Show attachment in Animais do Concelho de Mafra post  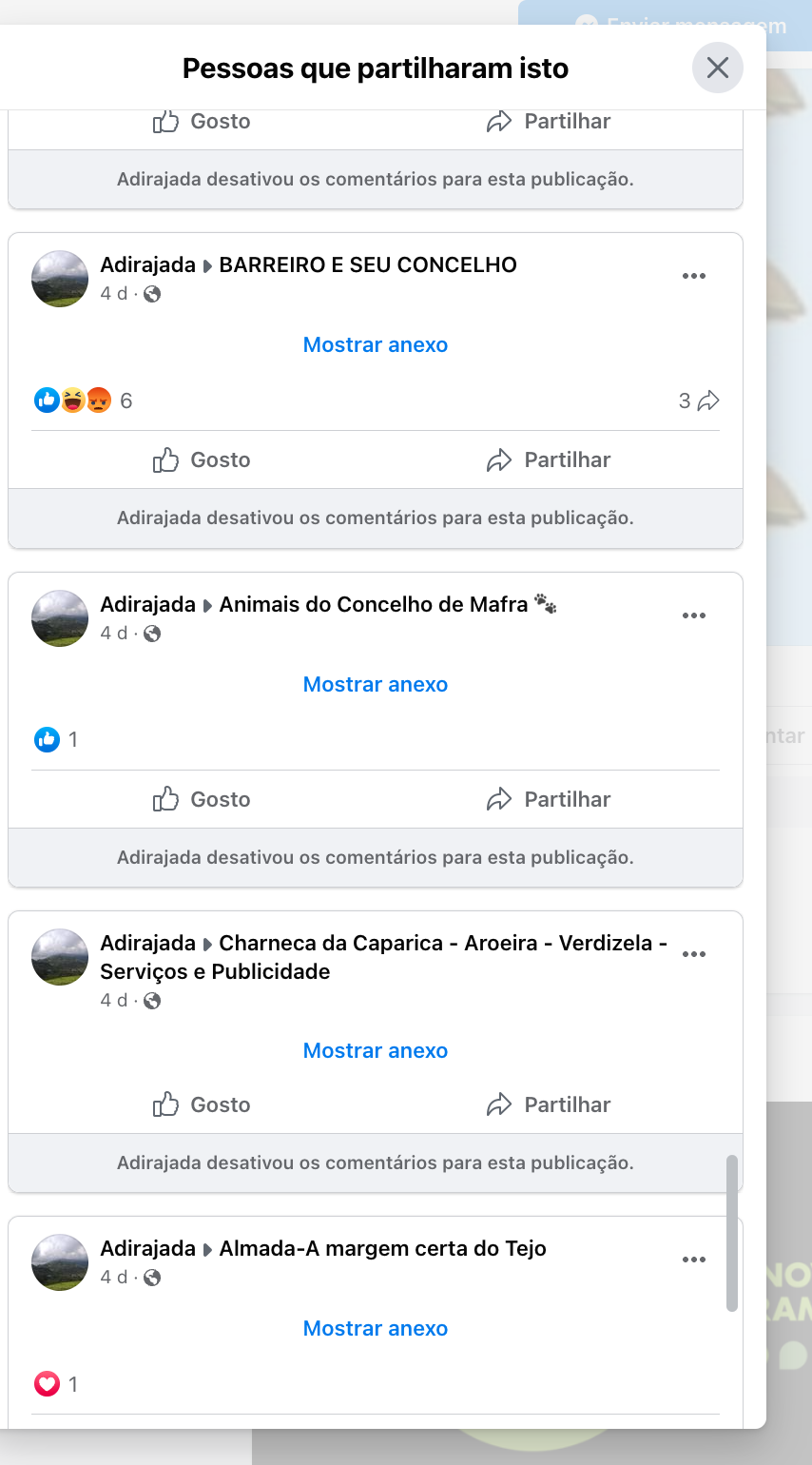(x=376, y=685)
